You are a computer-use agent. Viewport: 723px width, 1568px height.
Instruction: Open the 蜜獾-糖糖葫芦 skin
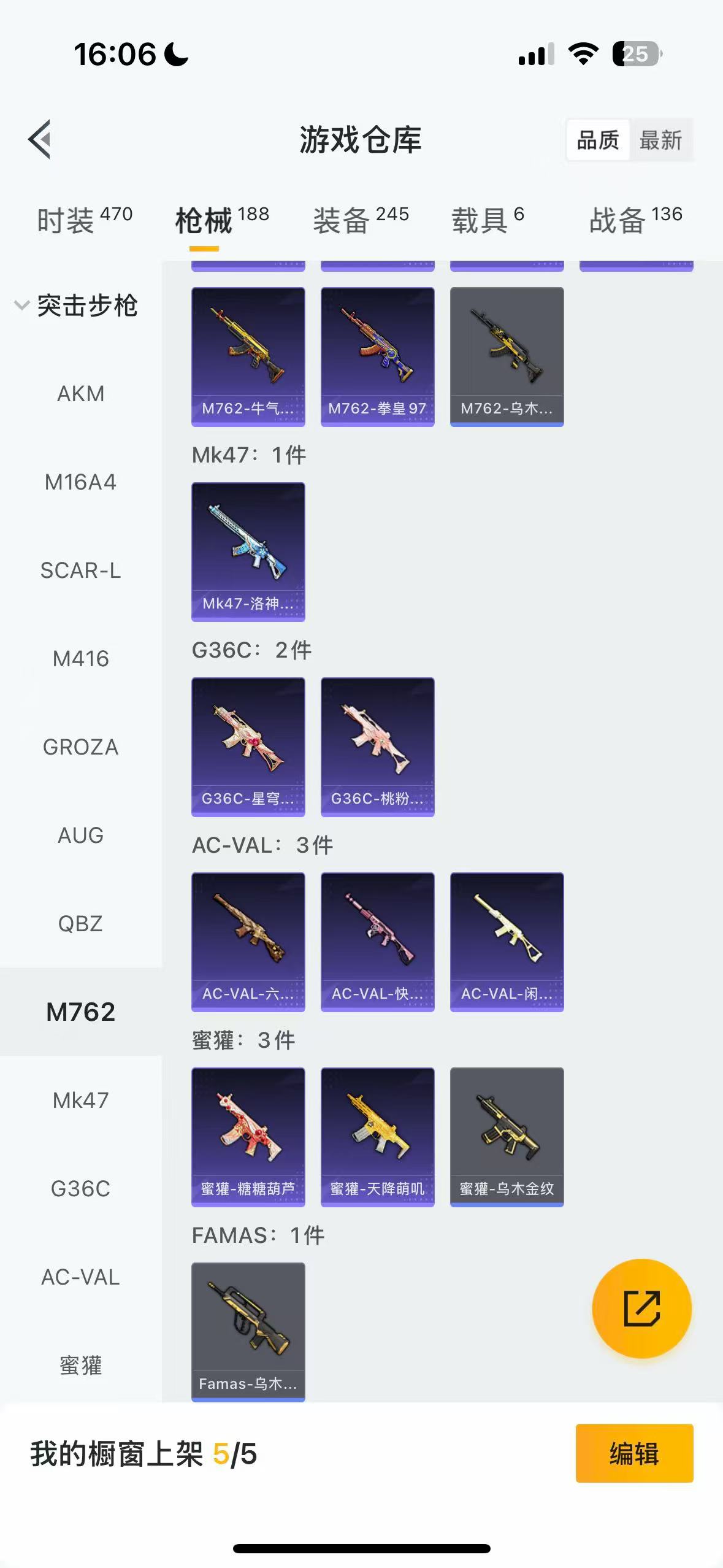(x=248, y=1137)
